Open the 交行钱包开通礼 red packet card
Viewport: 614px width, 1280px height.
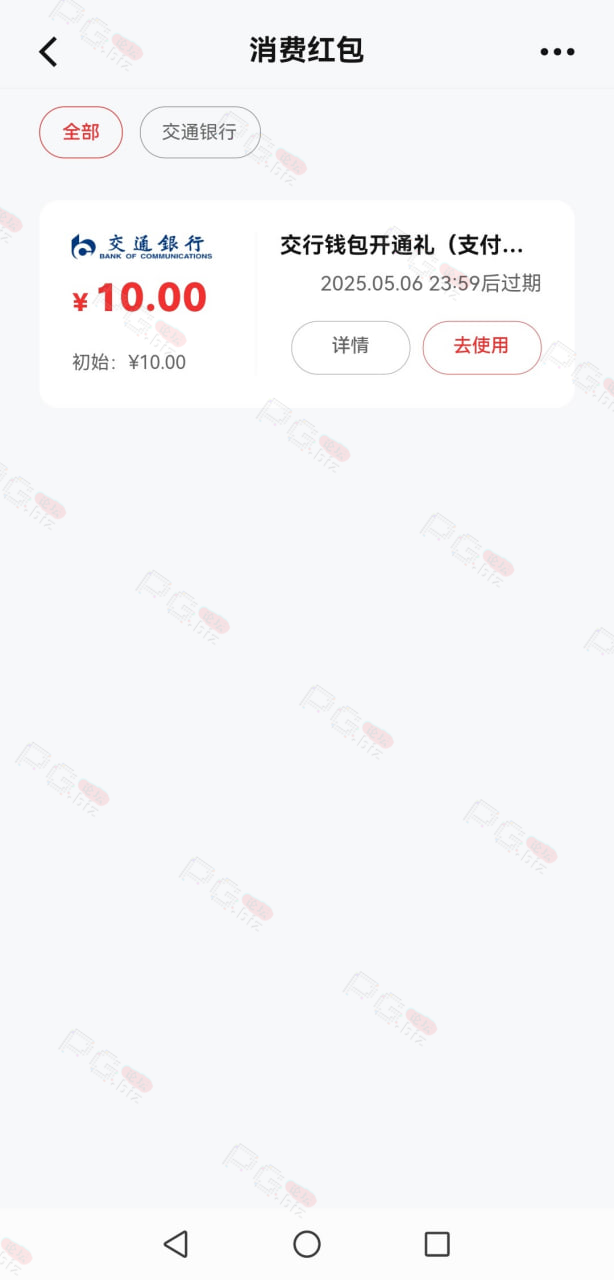307,304
